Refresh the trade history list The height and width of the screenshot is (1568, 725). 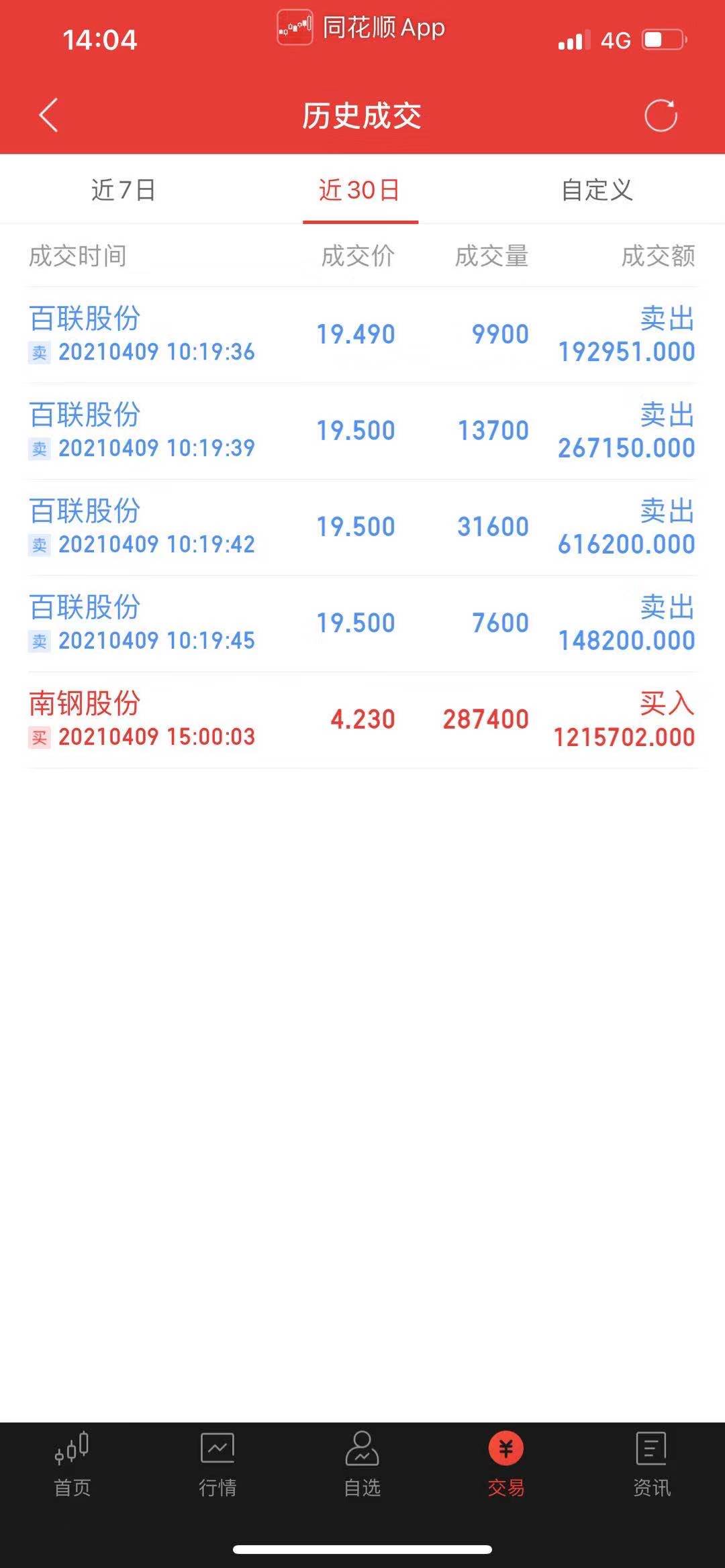pyautogui.click(x=661, y=115)
